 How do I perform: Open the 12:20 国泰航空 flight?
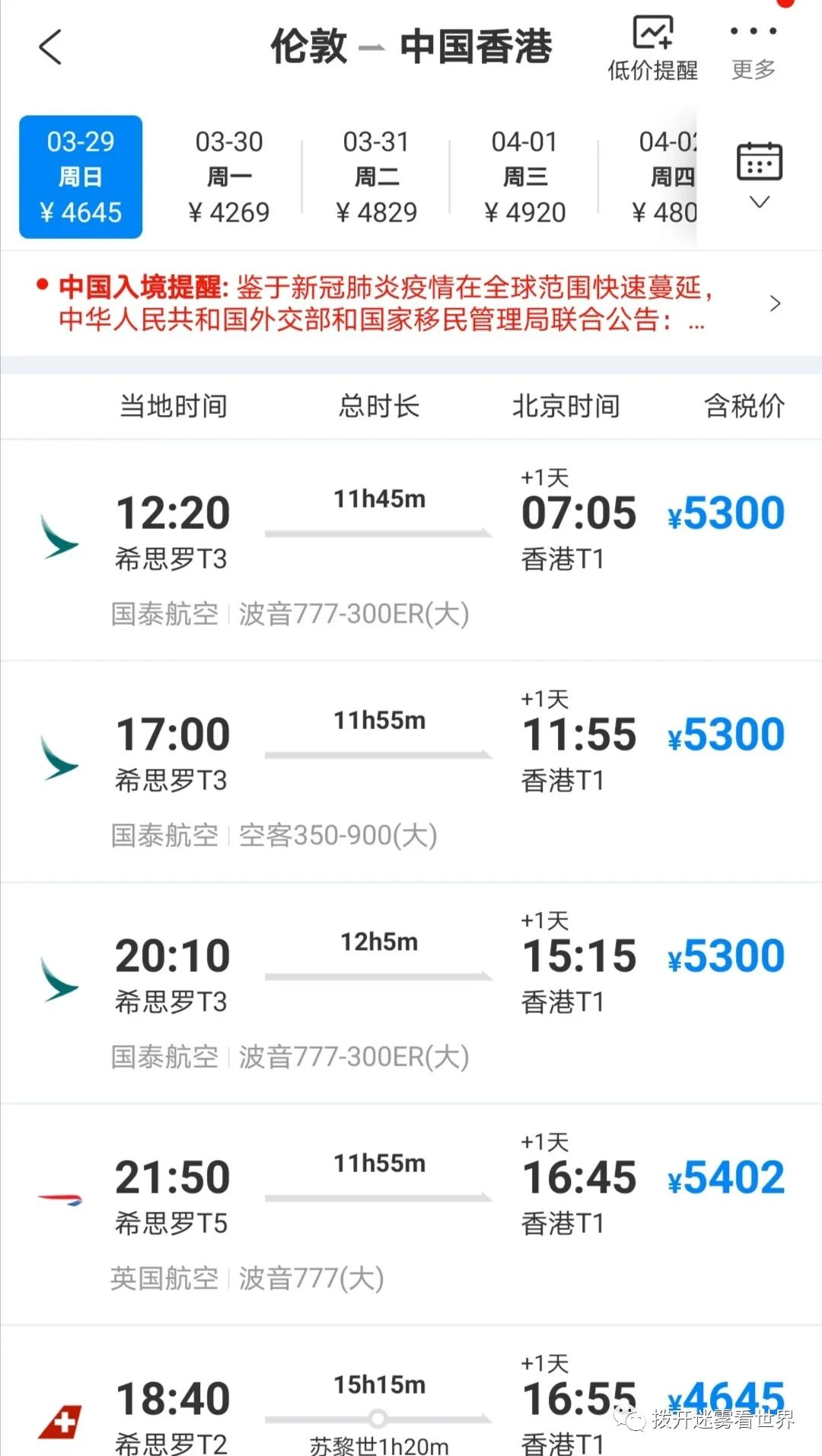point(411,550)
